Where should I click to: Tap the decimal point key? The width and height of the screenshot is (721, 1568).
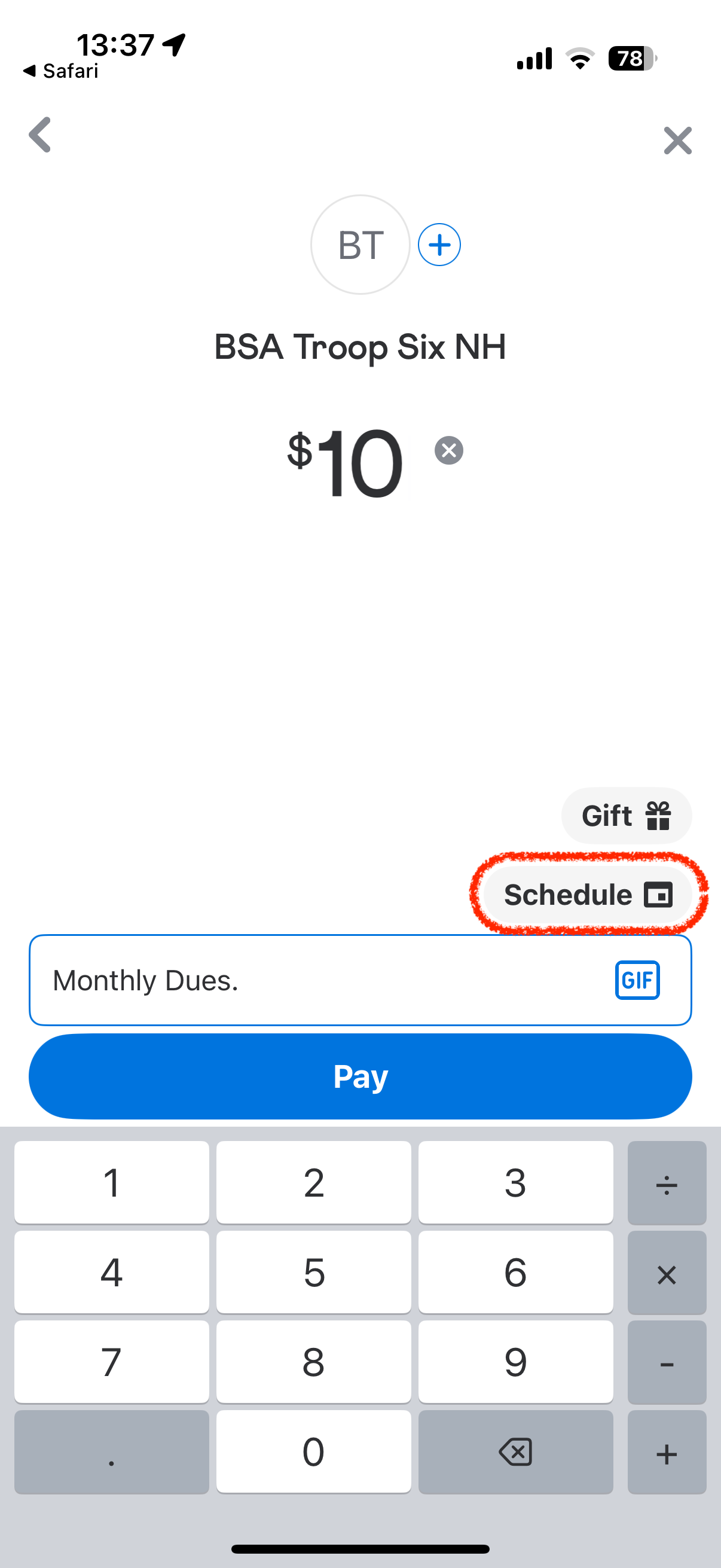[x=111, y=1453]
